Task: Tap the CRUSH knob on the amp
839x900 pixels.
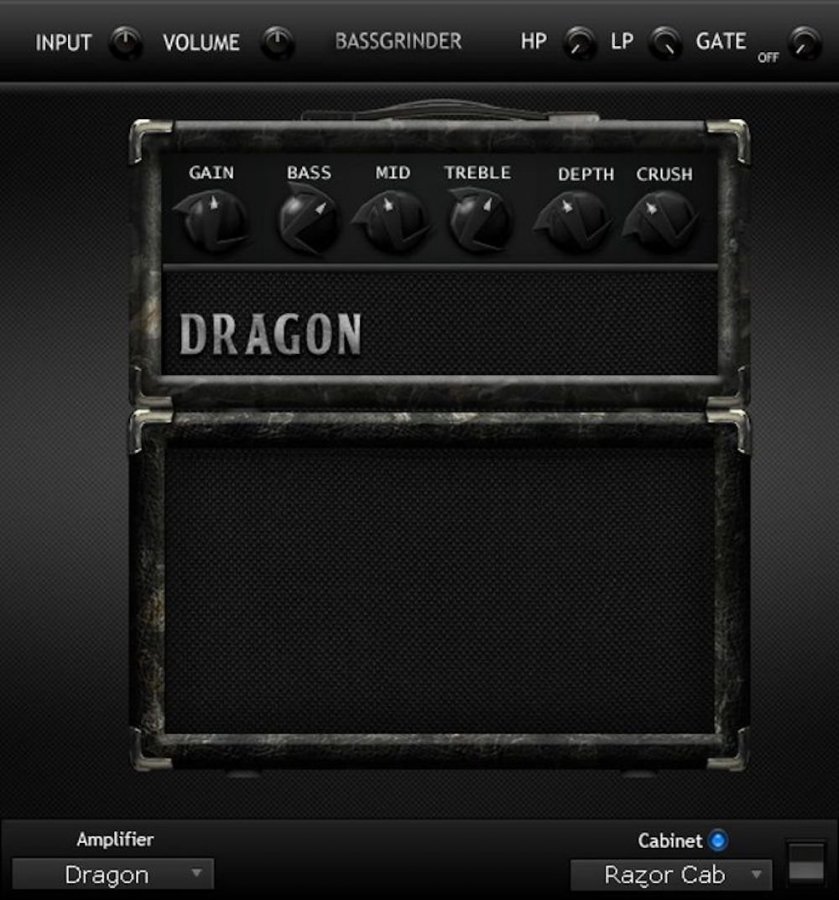Action: [660, 220]
